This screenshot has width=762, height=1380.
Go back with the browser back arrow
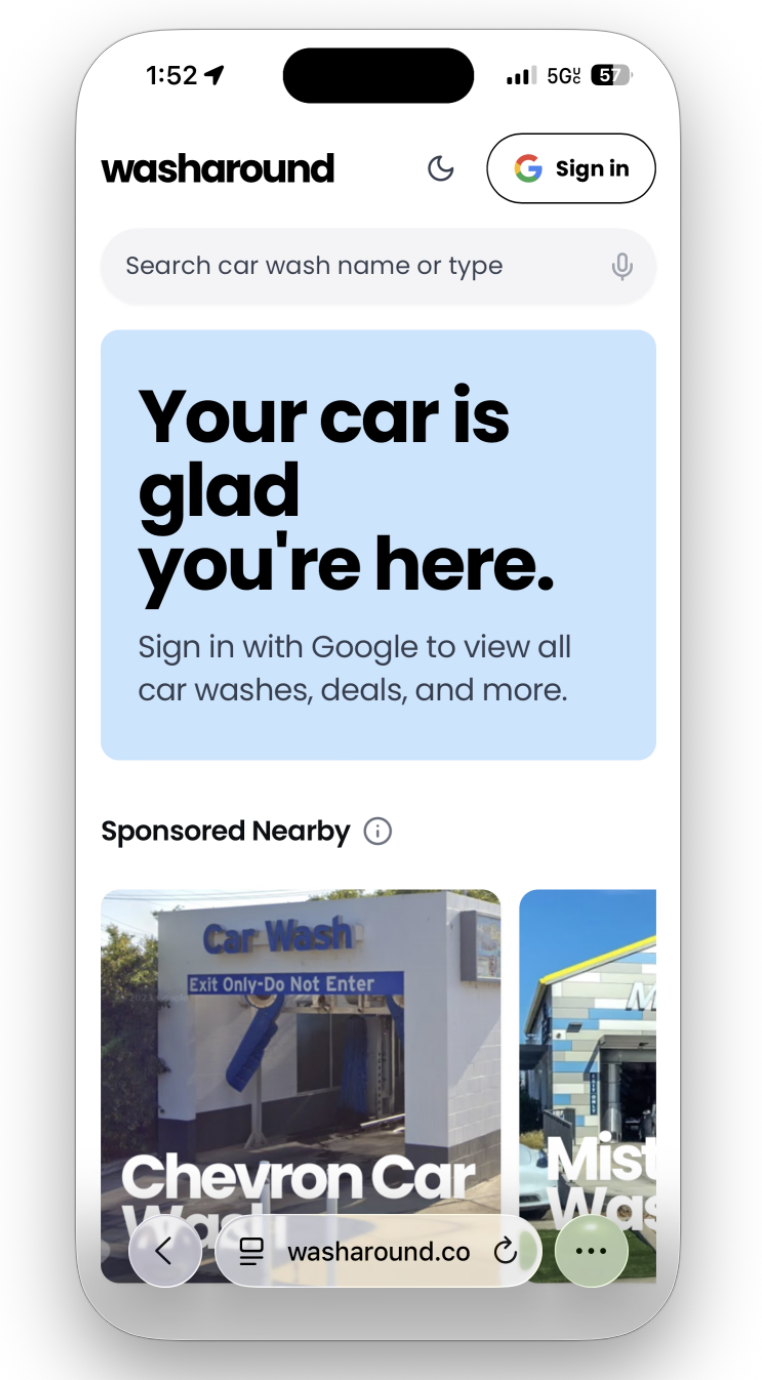pos(165,1251)
